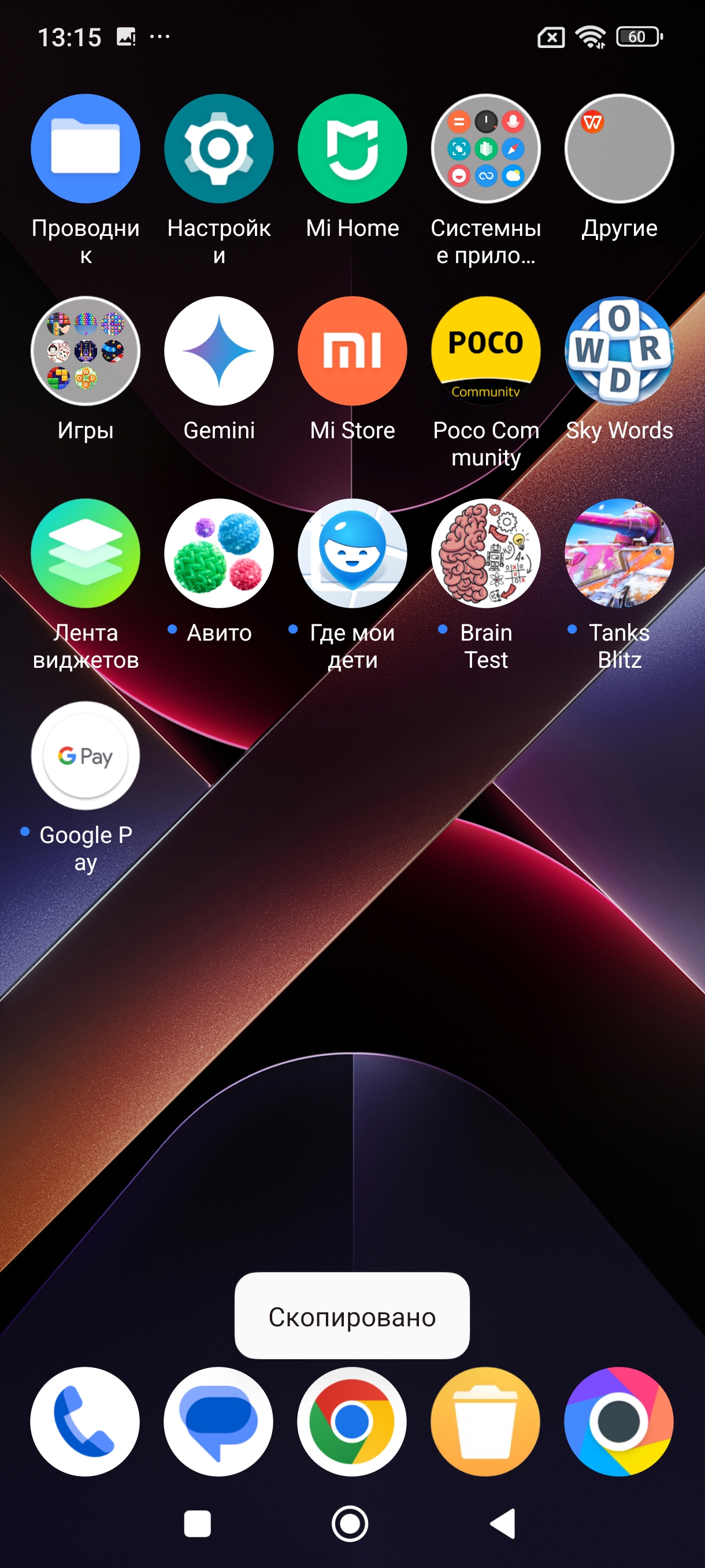Launch the Авито app
Image resolution: width=705 pixels, height=1568 pixels.
219,553
